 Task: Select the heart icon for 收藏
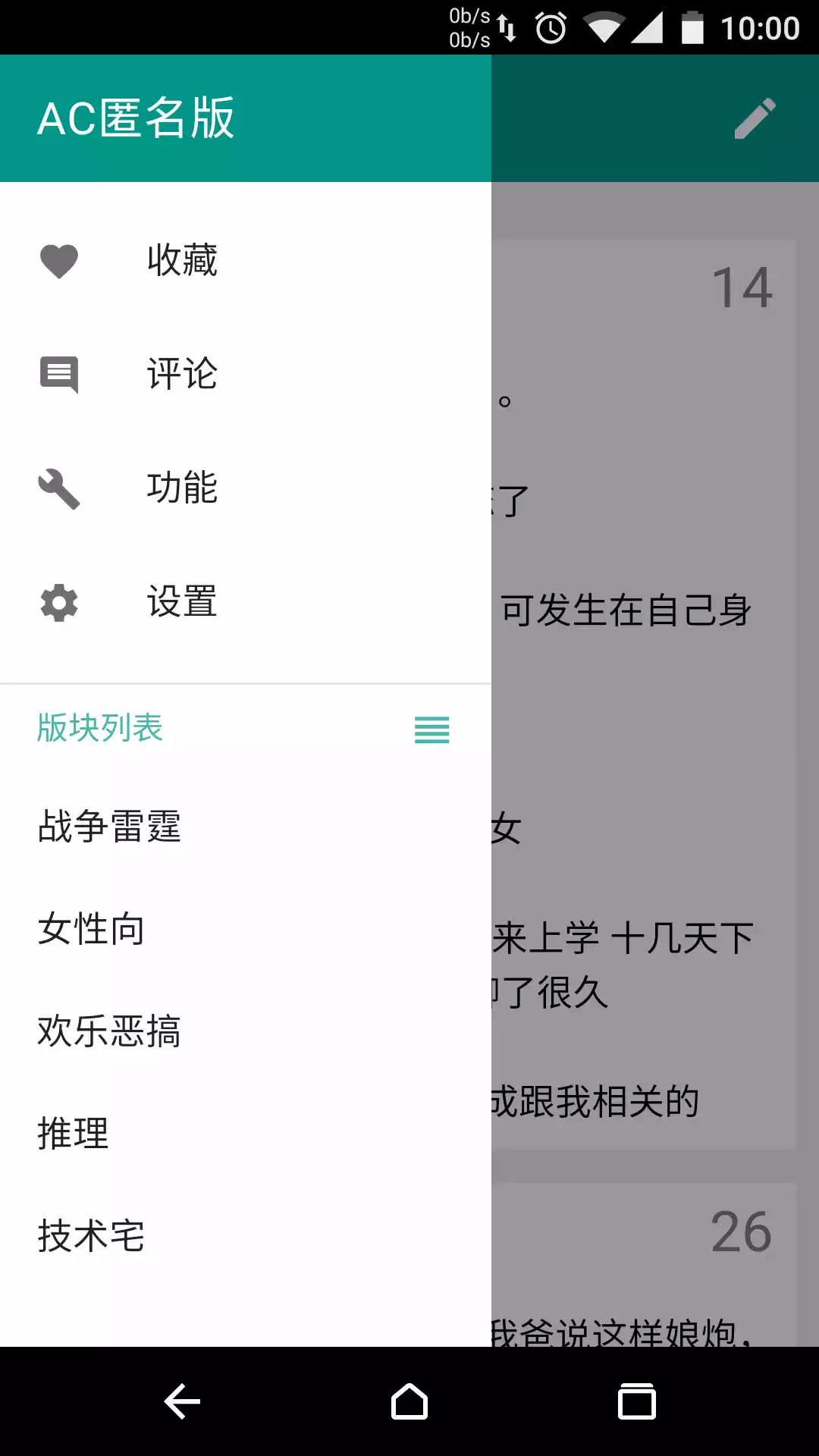(59, 260)
